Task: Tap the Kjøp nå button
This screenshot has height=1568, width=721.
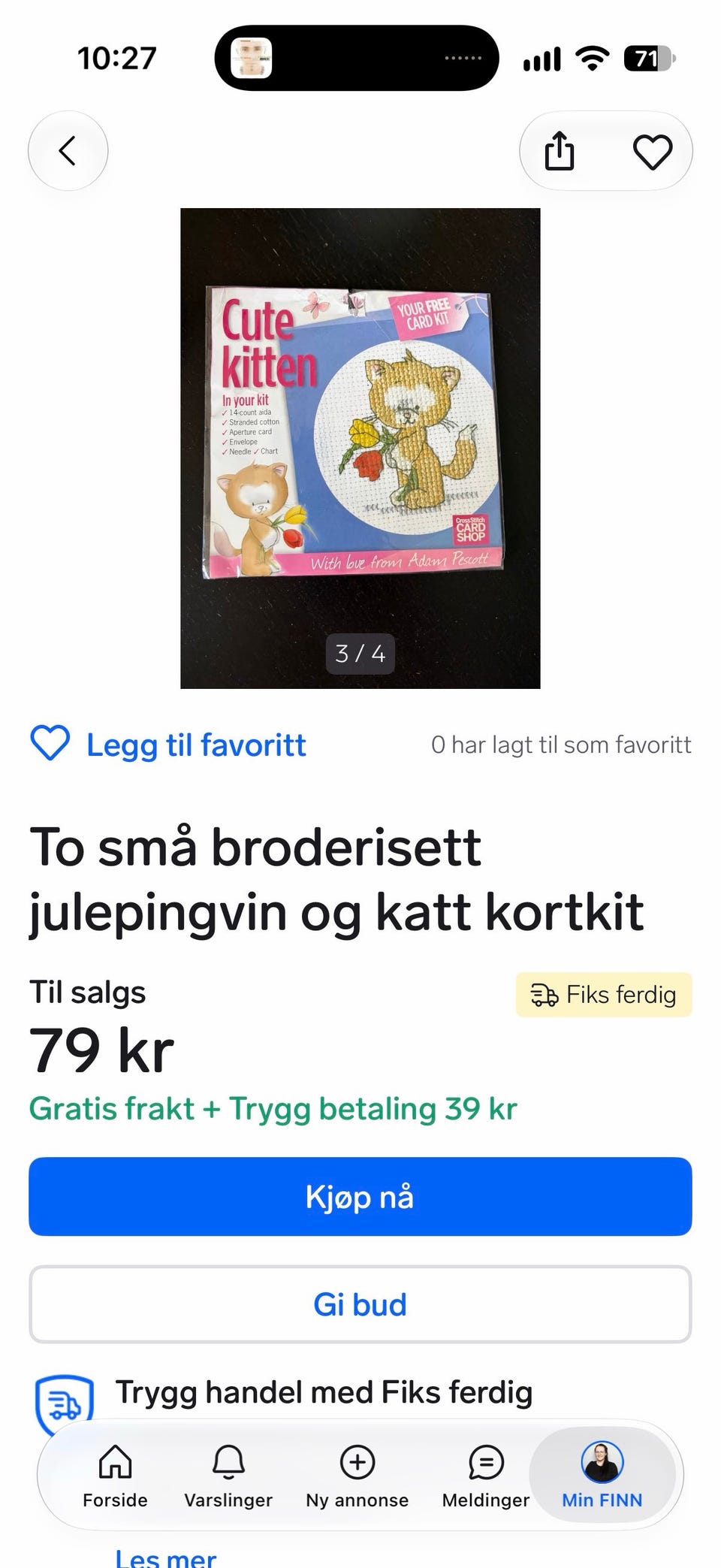Action: [x=360, y=1197]
